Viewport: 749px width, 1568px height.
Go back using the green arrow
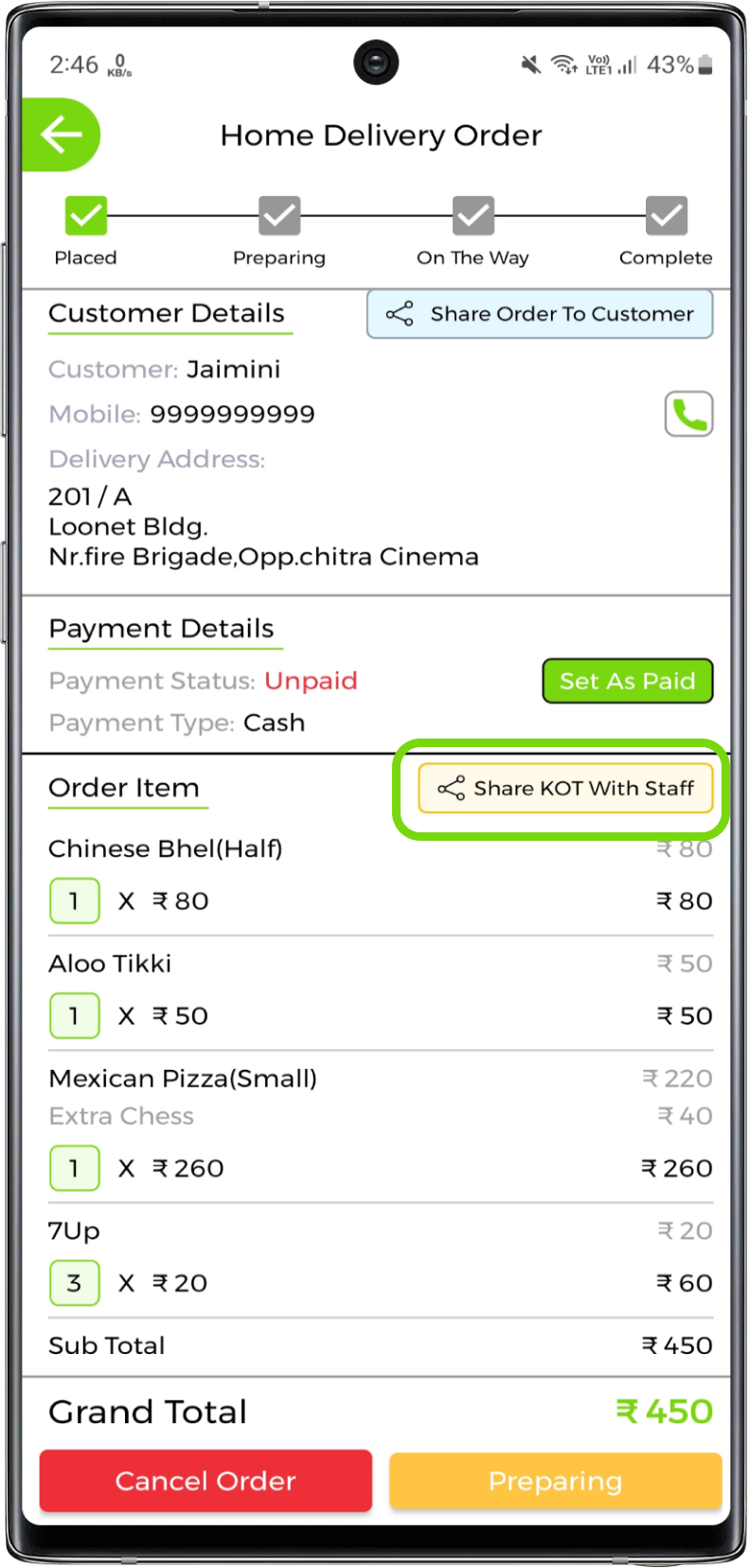[x=61, y=135]
